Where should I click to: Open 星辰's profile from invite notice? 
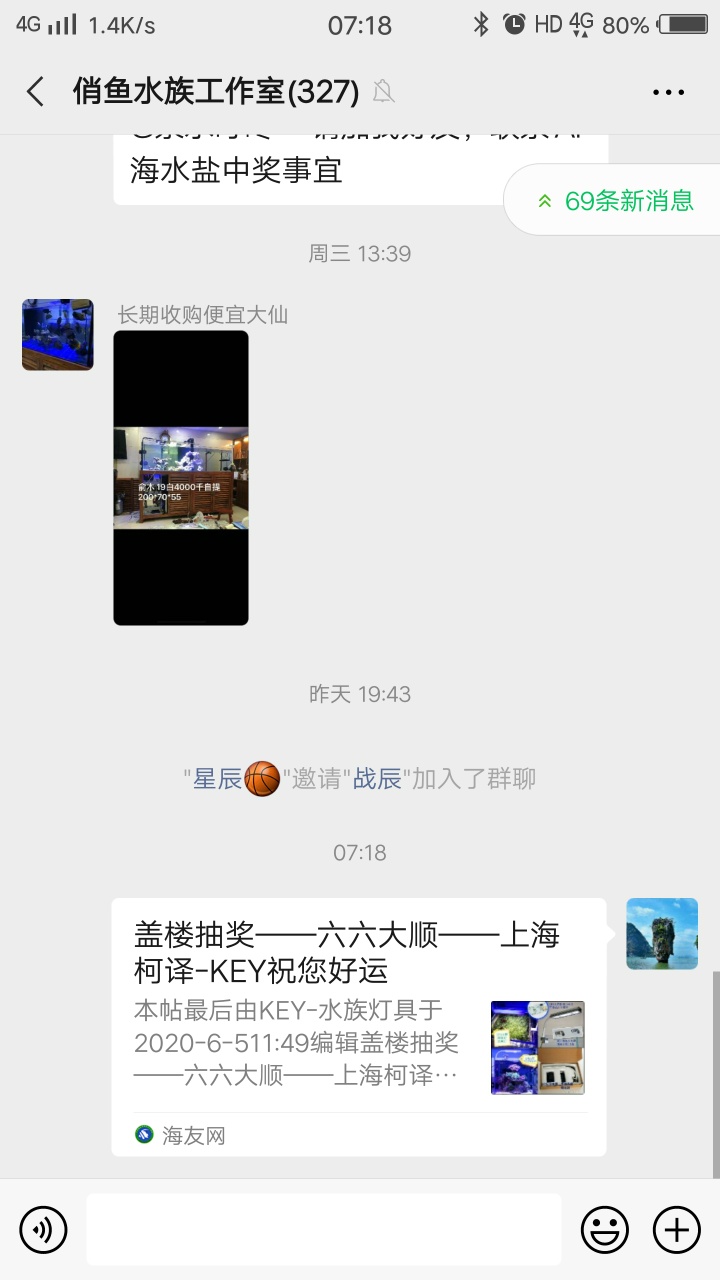[217, 779]
